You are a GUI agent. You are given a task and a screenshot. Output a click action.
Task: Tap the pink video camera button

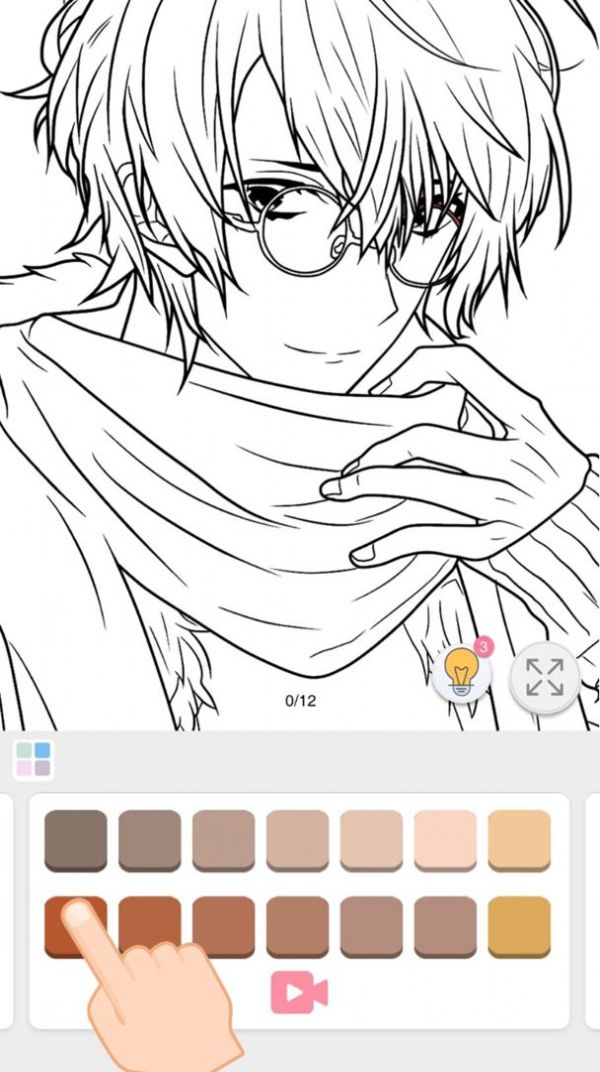[299, 992]
